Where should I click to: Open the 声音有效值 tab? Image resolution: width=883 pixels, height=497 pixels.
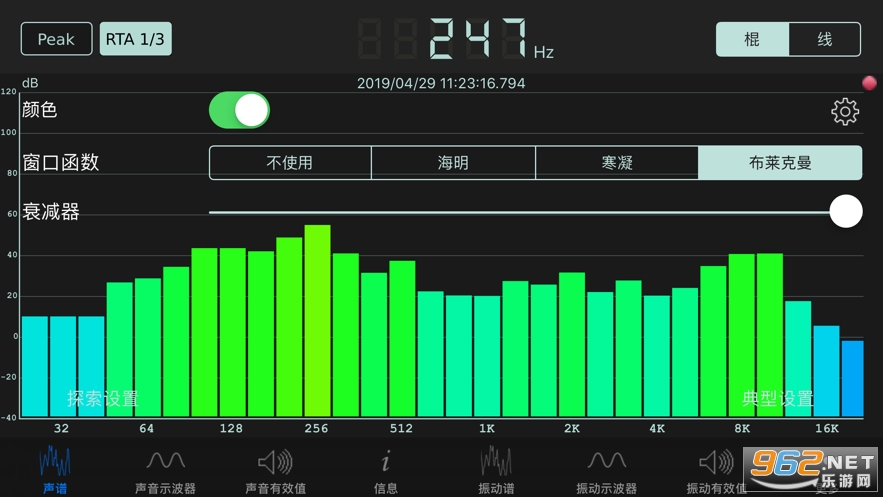coord(275,469)
